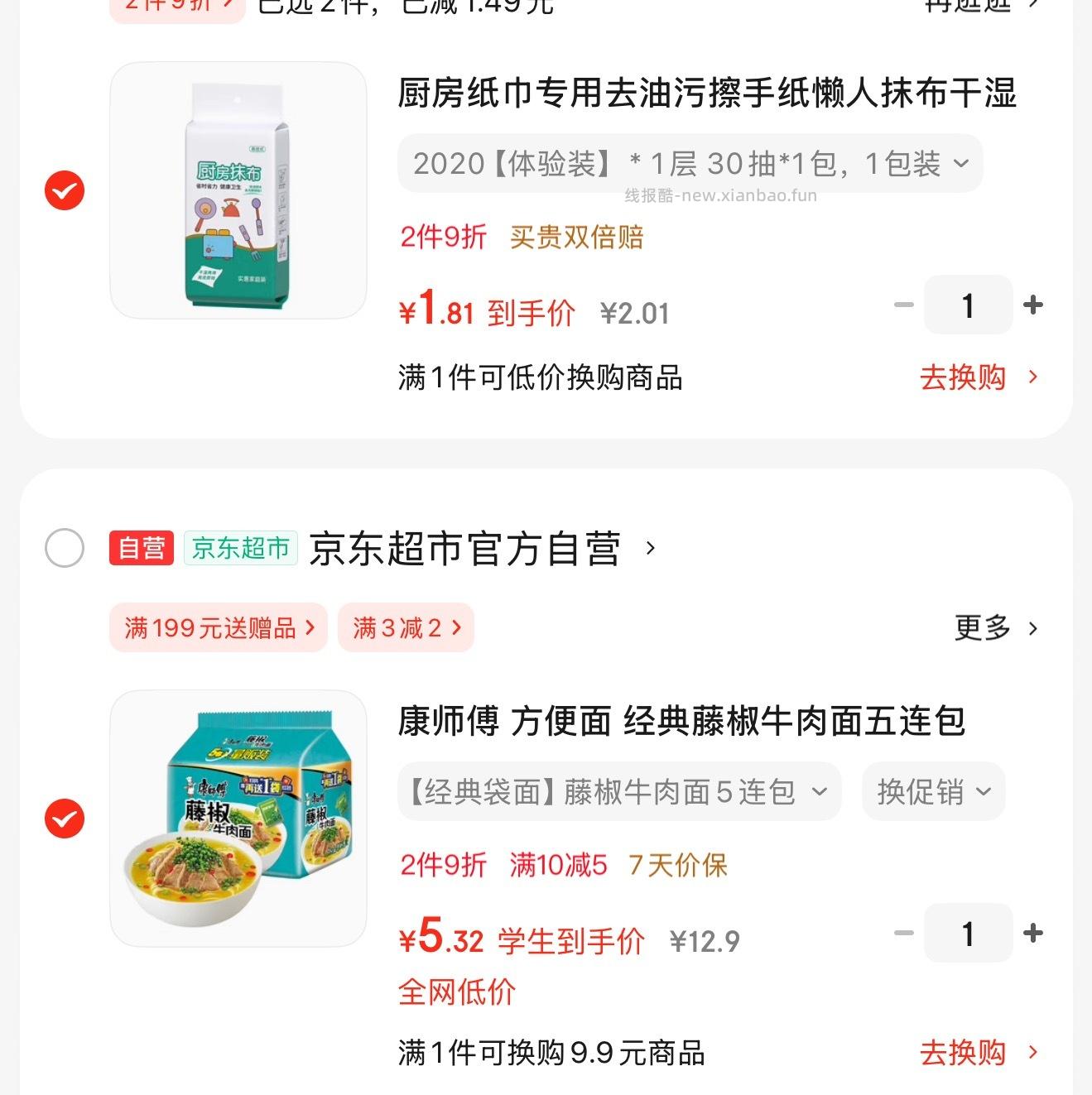Increase quantity of 藤椒牛肉面 pack
The width and height of the screenshot is (1092, 1095).
(1033, 933)
